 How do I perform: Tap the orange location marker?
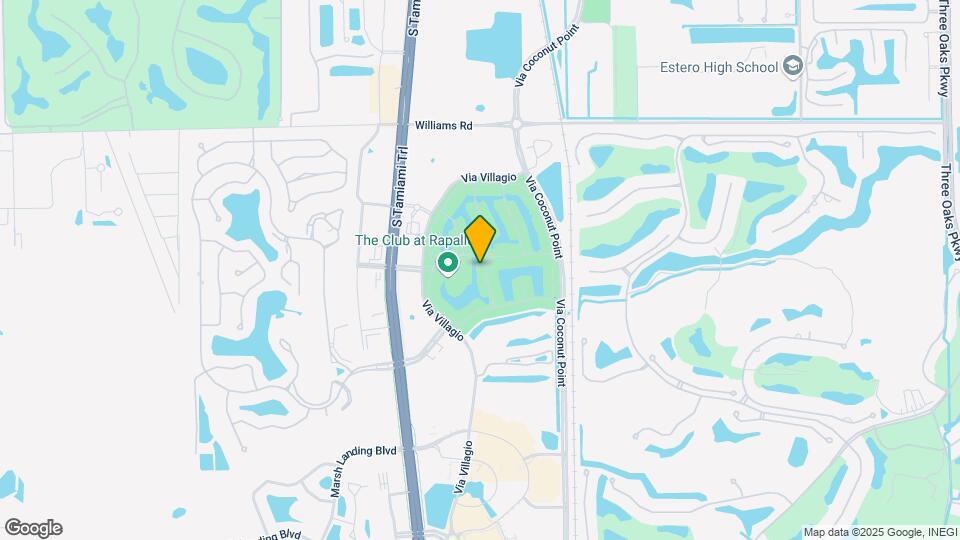(481, 238)
